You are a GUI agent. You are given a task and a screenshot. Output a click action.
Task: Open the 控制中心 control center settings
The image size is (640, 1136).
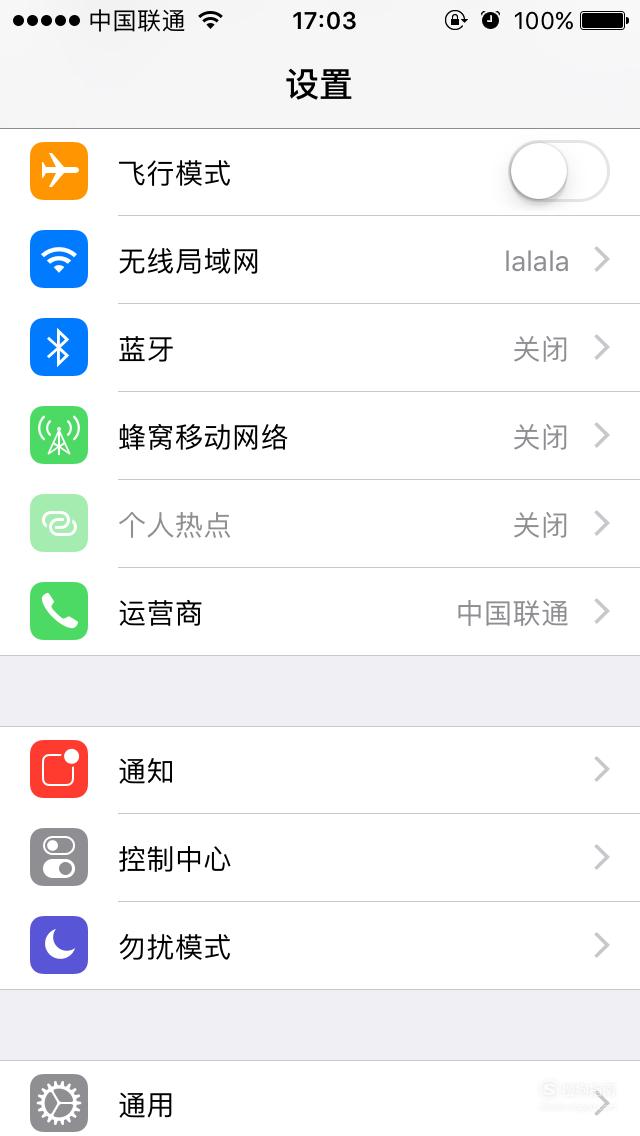click(x=320, y=858)
